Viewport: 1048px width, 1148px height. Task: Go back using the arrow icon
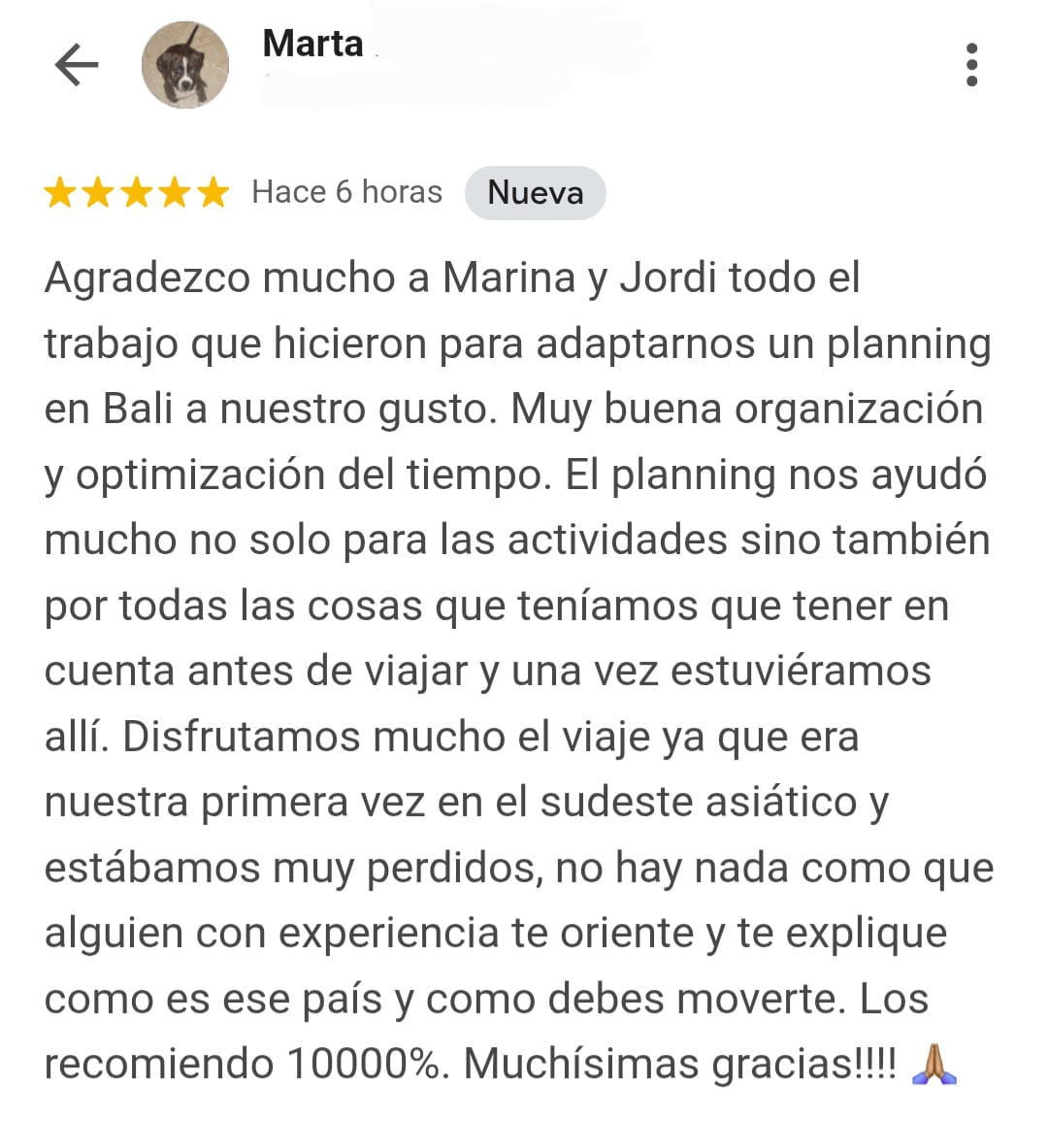[x=76, y=65]
